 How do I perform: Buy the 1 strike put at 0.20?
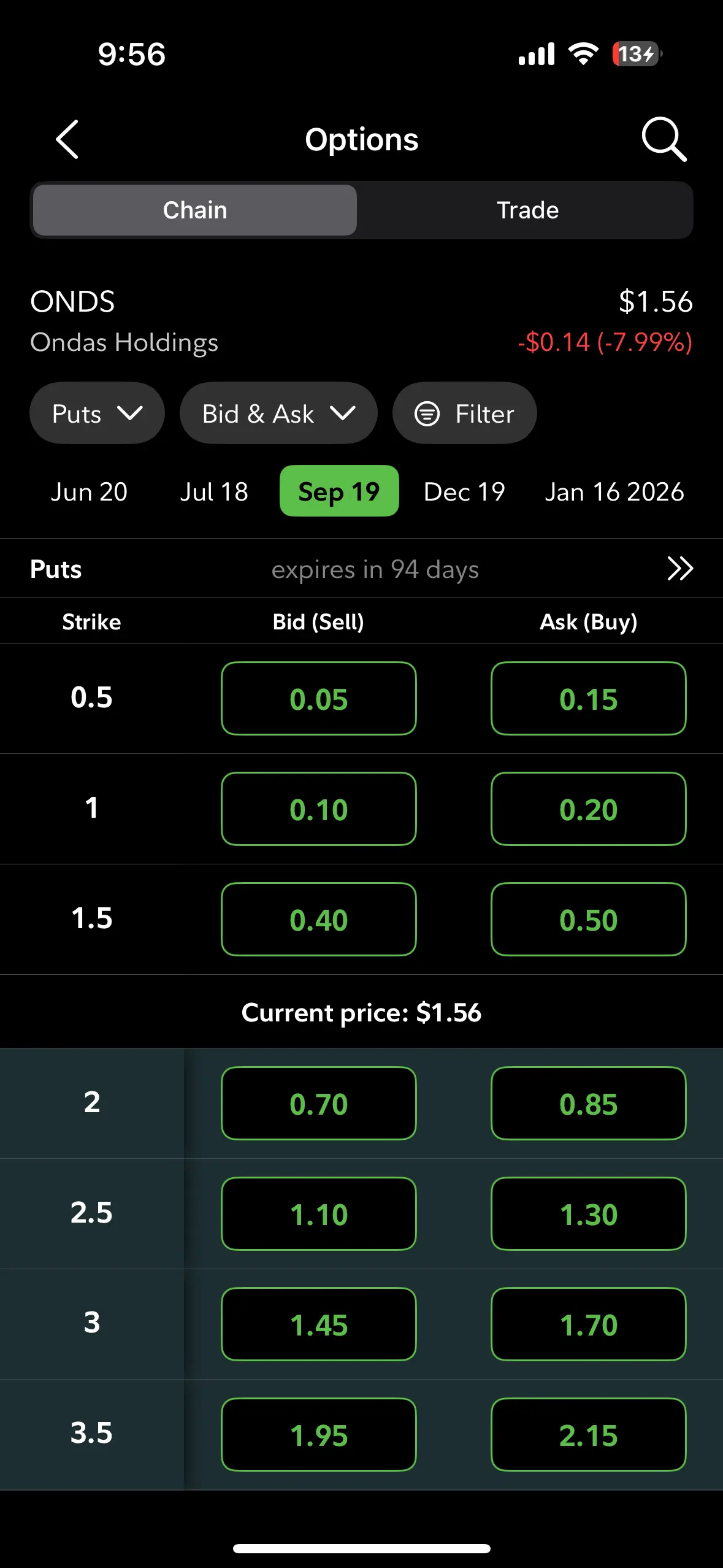[x=589, y=809]
